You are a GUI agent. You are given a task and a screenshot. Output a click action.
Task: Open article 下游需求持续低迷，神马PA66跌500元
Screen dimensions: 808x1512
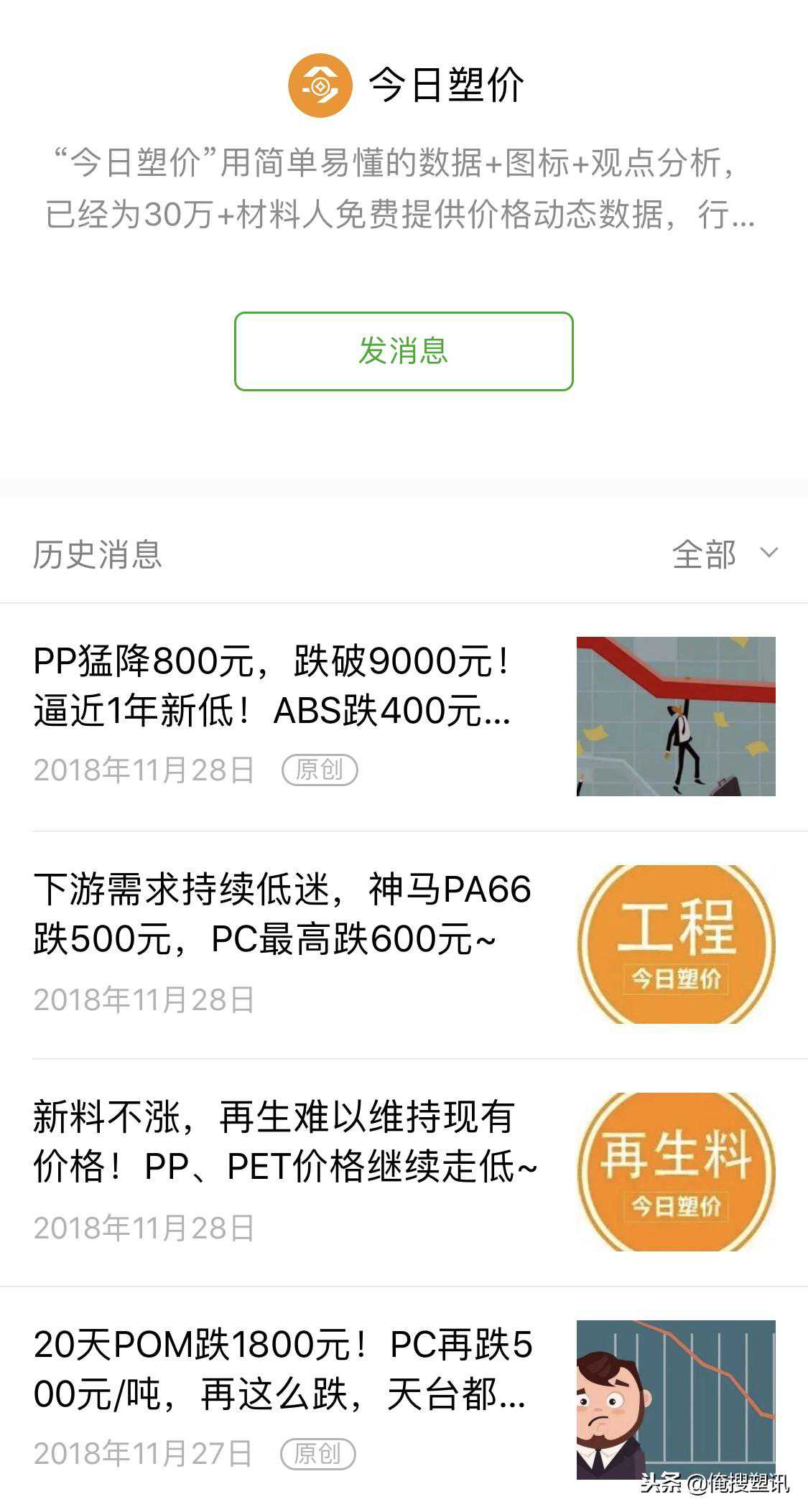[x=283, y=914]
